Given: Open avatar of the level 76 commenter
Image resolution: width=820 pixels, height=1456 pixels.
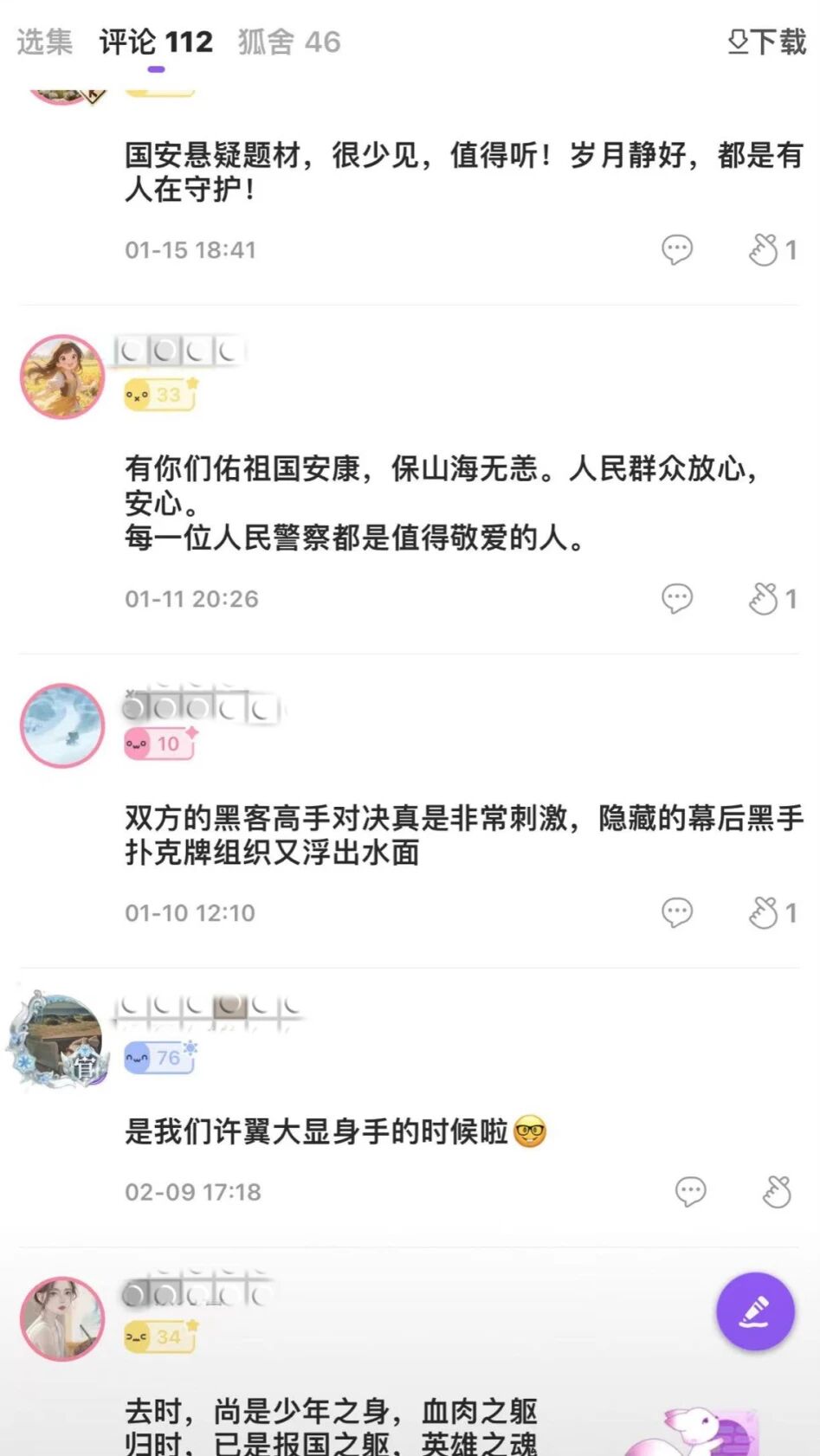Looking at the screenshot, I should [61, 1039].
